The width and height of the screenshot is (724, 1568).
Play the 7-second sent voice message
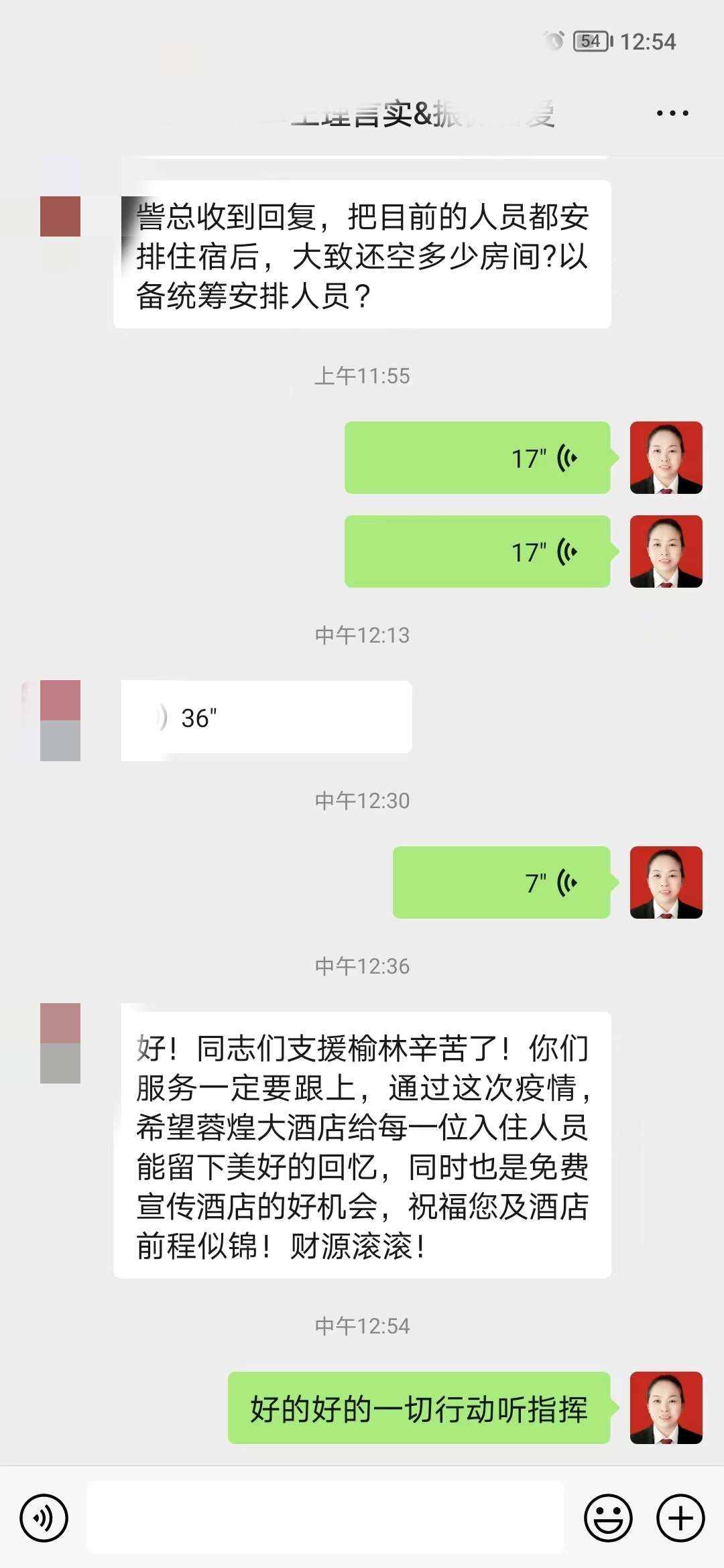click(x=501, y=883)
